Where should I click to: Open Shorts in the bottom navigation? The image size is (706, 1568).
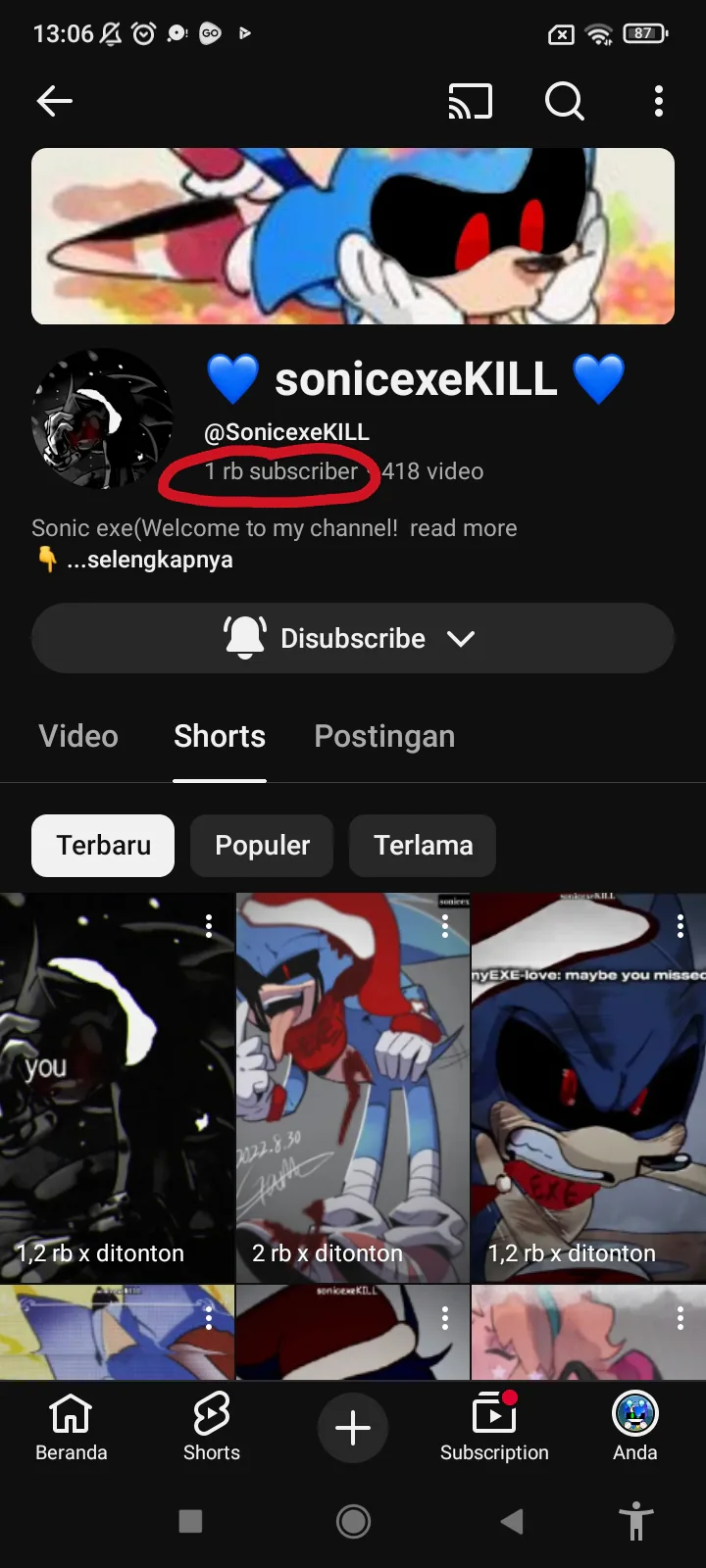point(212,1427)
